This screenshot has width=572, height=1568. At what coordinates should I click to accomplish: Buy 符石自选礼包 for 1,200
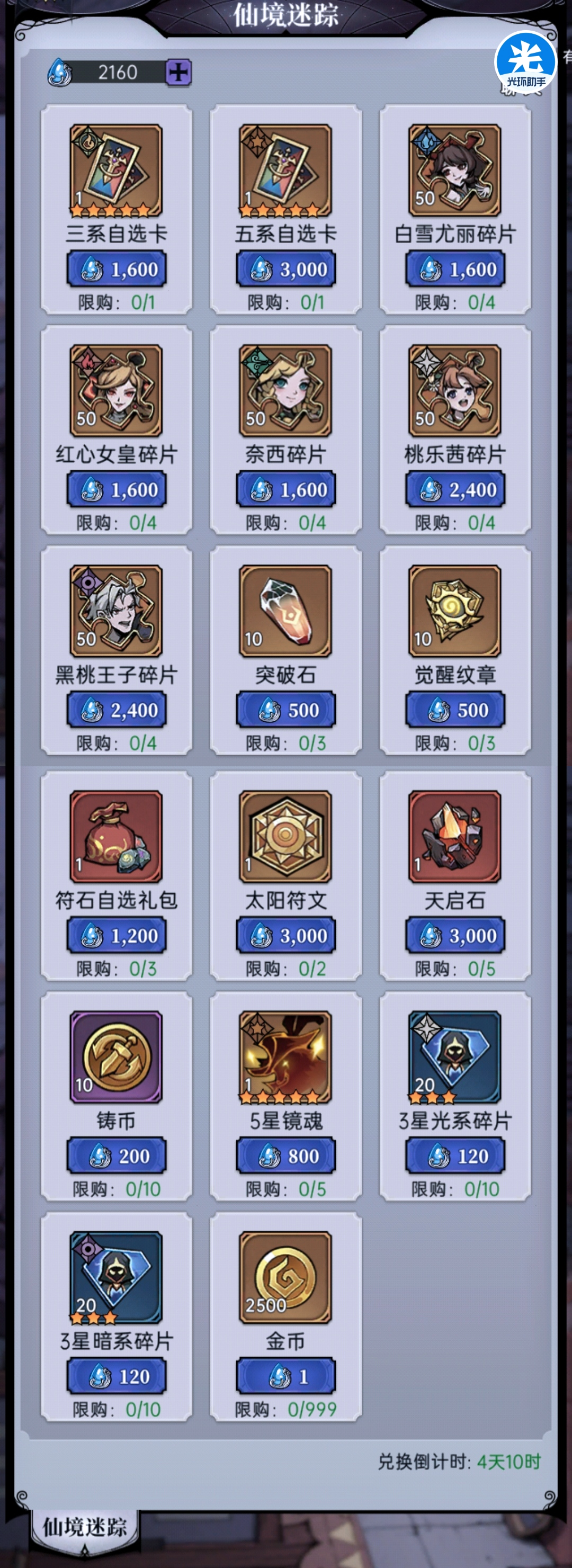116,936
